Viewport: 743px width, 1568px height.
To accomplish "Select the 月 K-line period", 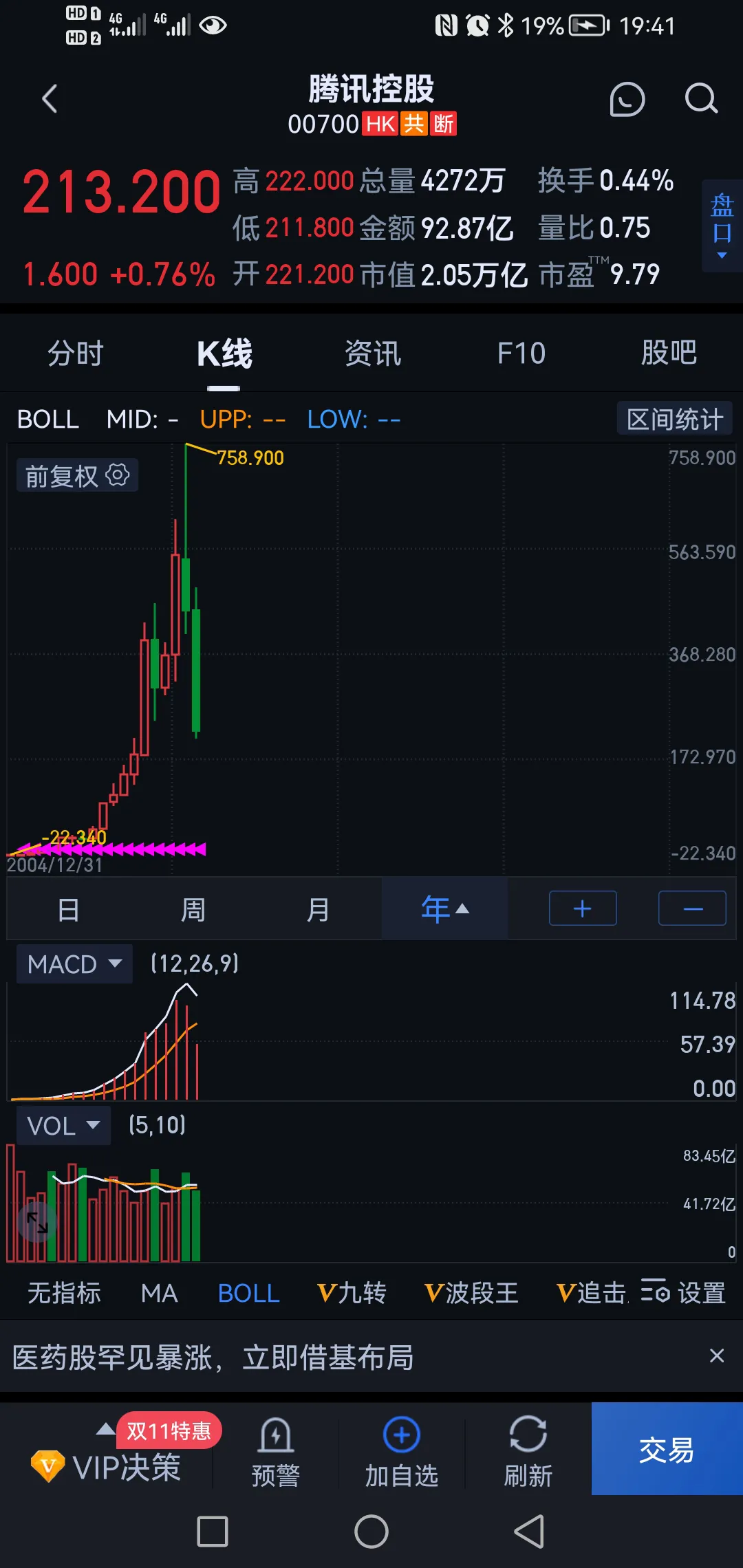I will point(317,909).
